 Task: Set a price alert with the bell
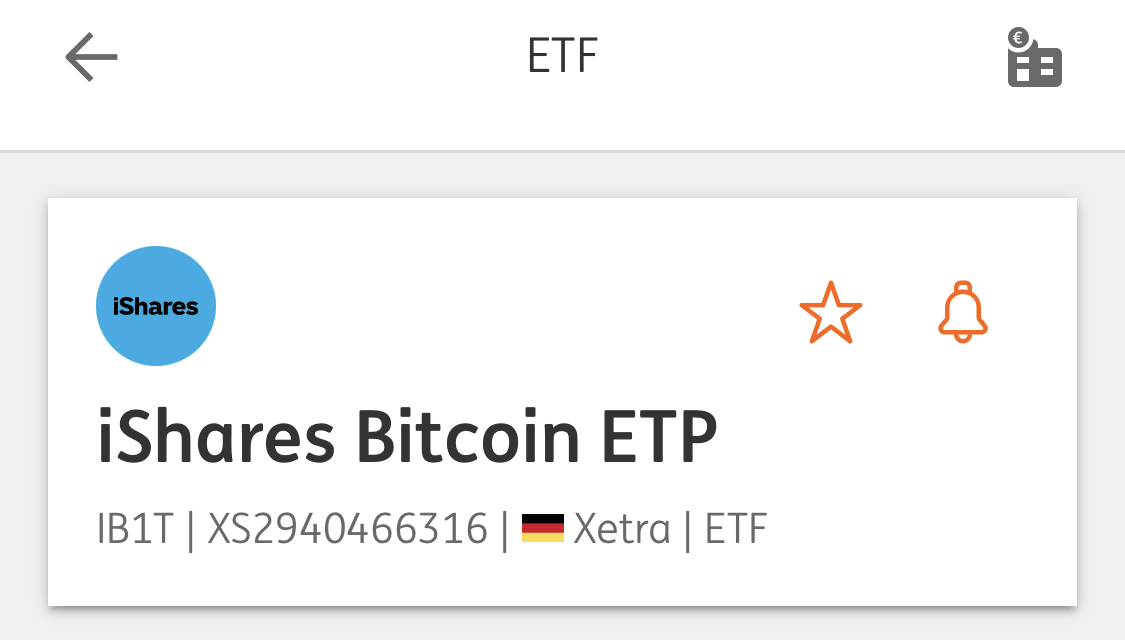point(962,313)
